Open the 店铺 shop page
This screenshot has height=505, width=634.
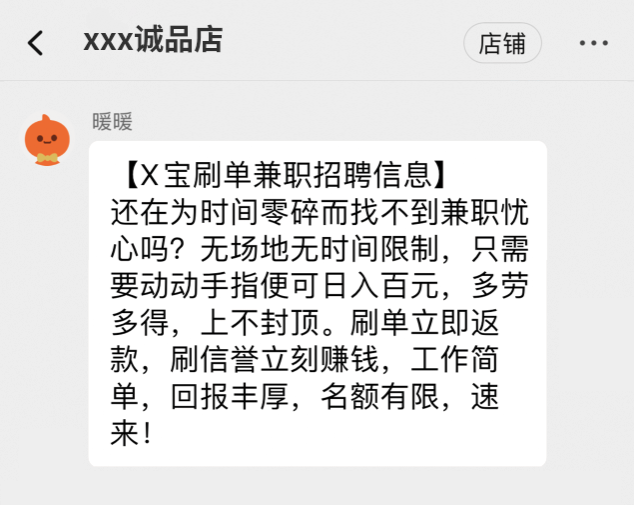tap(502, 43)
